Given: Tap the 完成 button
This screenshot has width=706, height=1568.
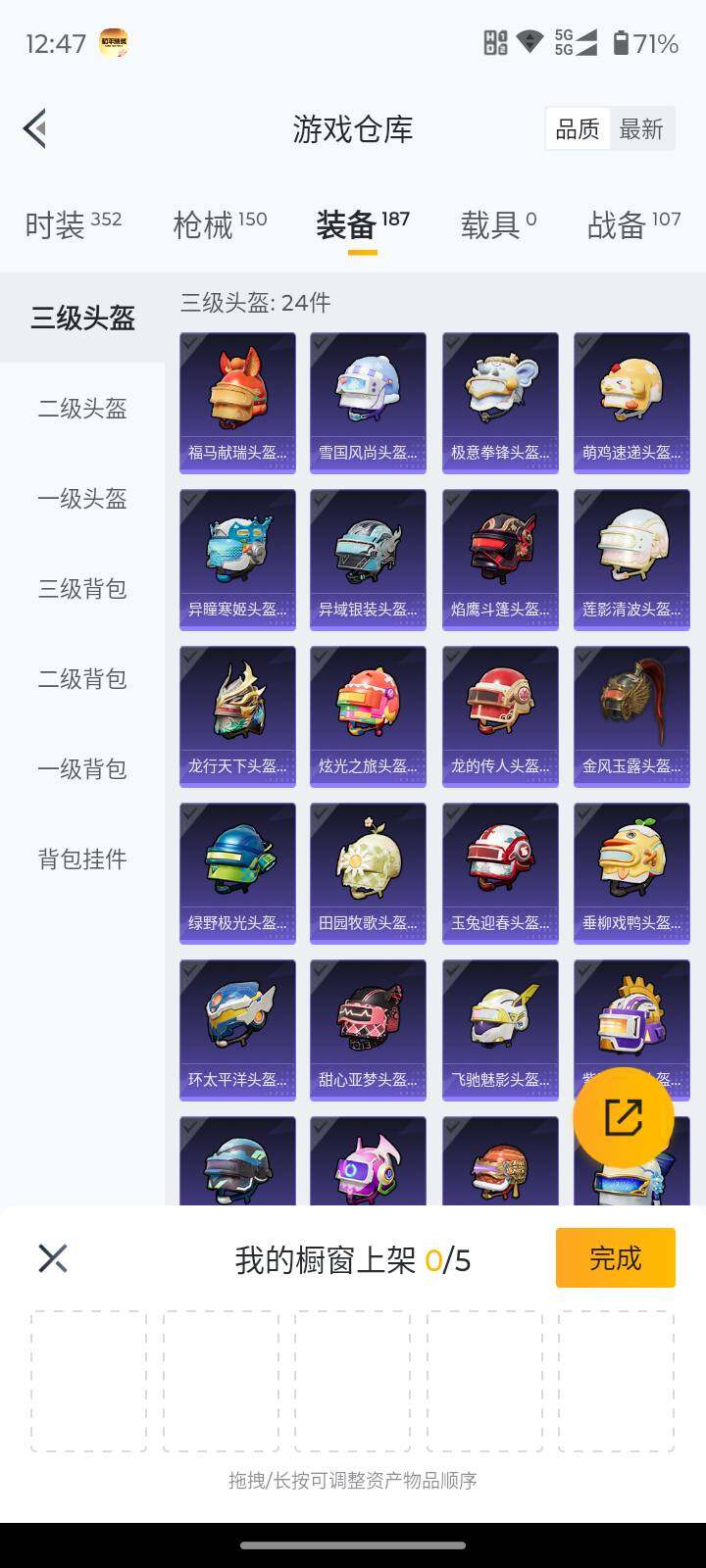Looking at the screenshot, I should [615, 1257].
